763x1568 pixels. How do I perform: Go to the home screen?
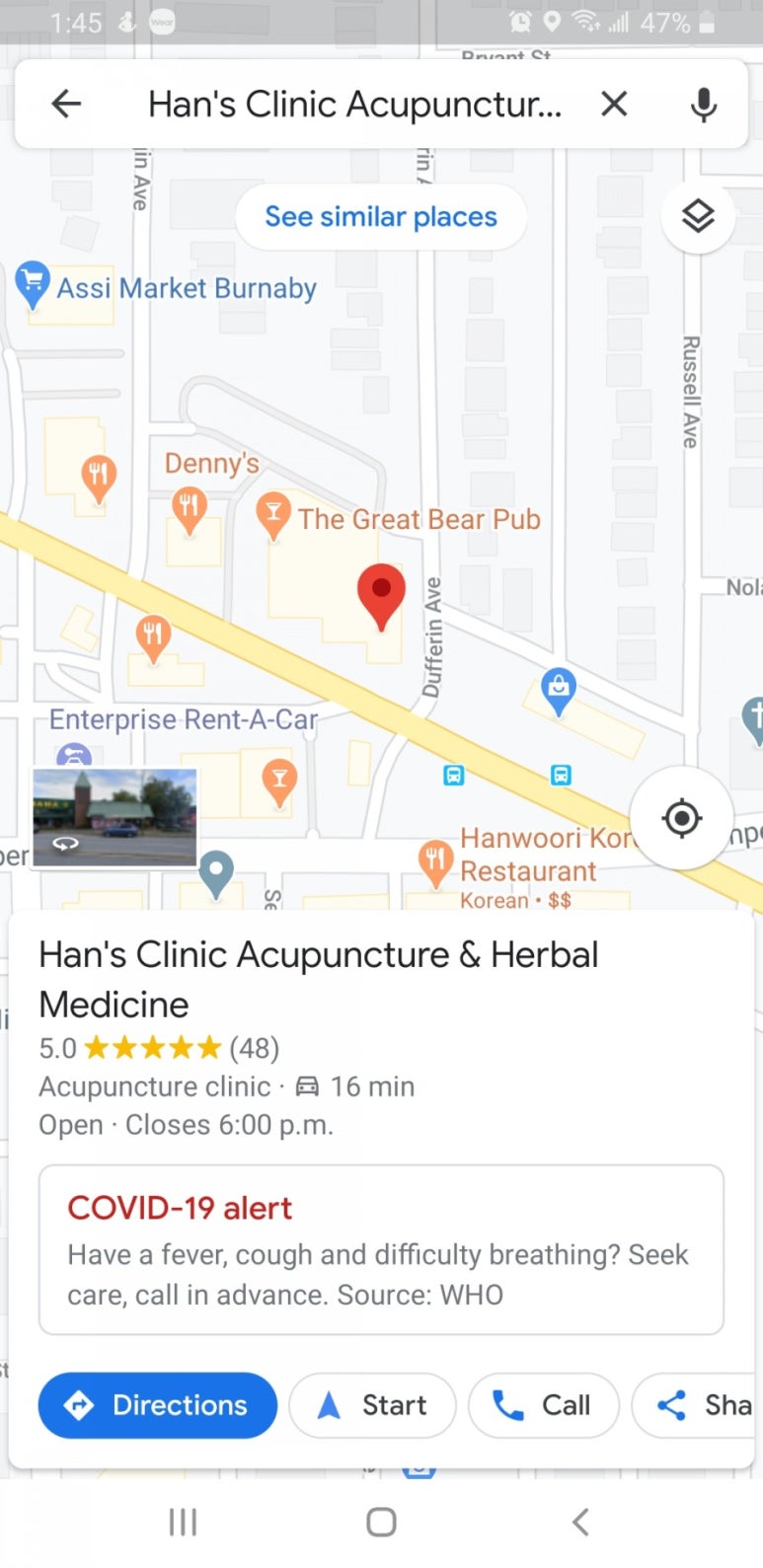(x=381, y=1522)
